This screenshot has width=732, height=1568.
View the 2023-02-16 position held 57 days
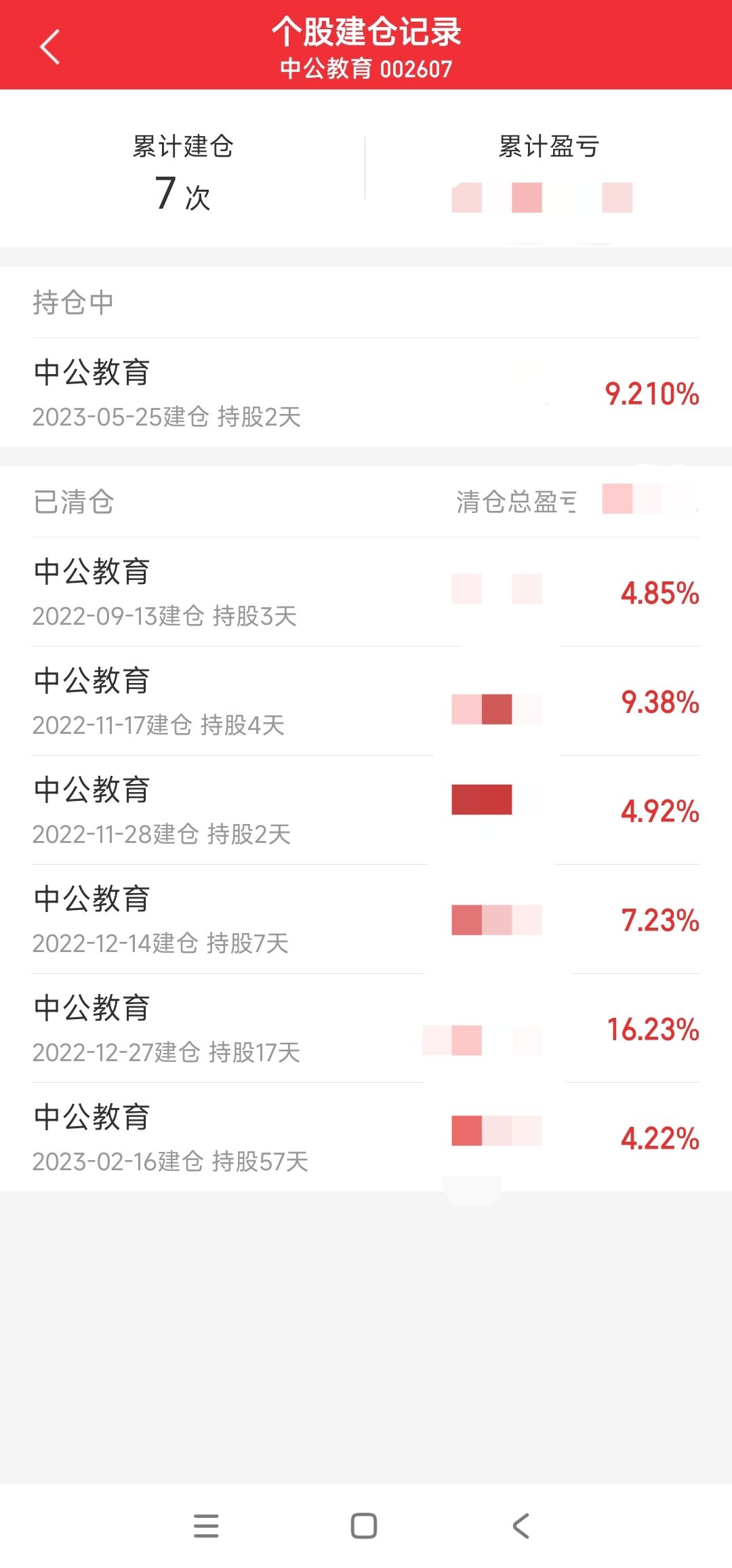pyautogui.click(x=366, y=1138)
